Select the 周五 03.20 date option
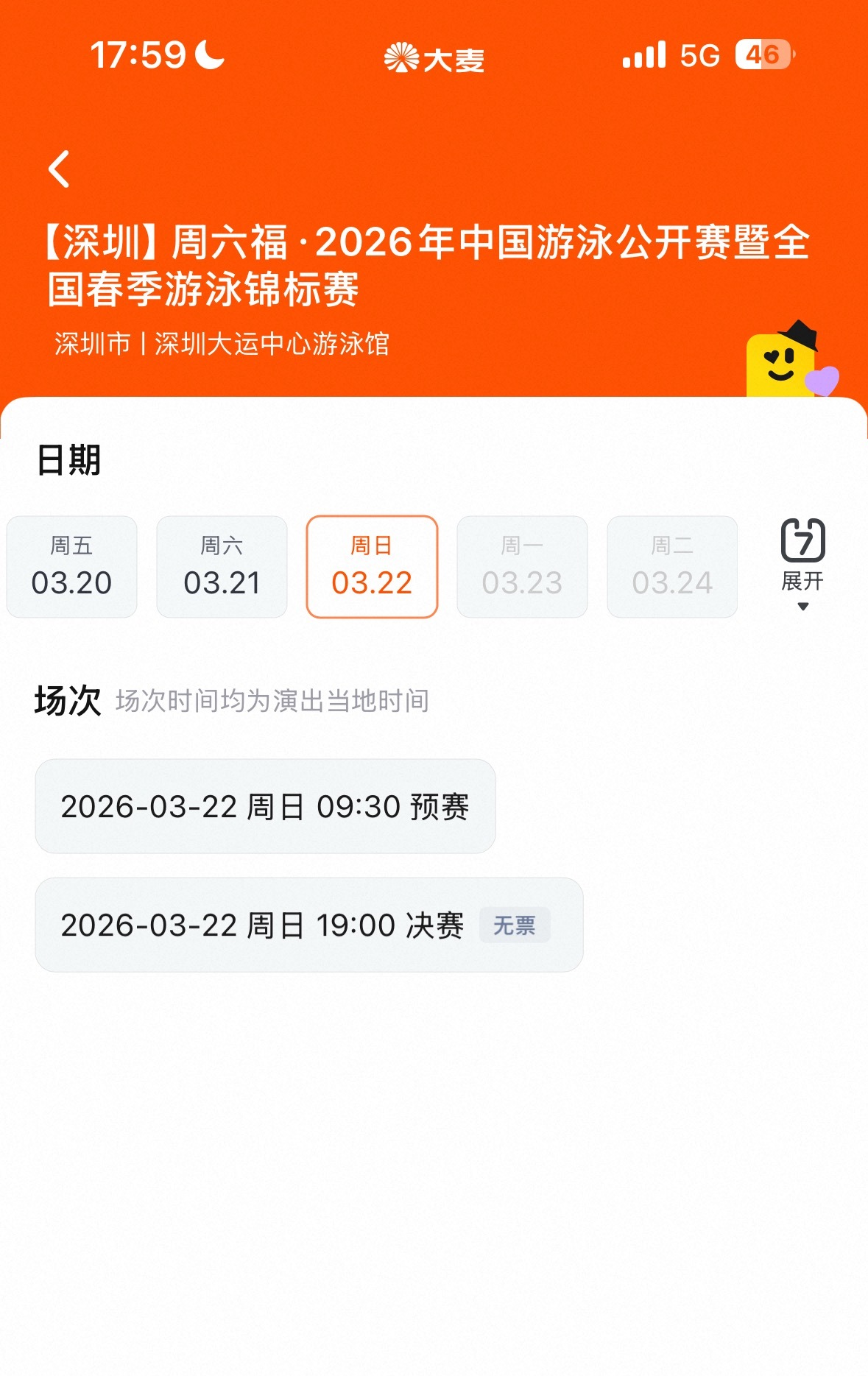Screen dimensions: 868x1376 click(x=71, y=565)
